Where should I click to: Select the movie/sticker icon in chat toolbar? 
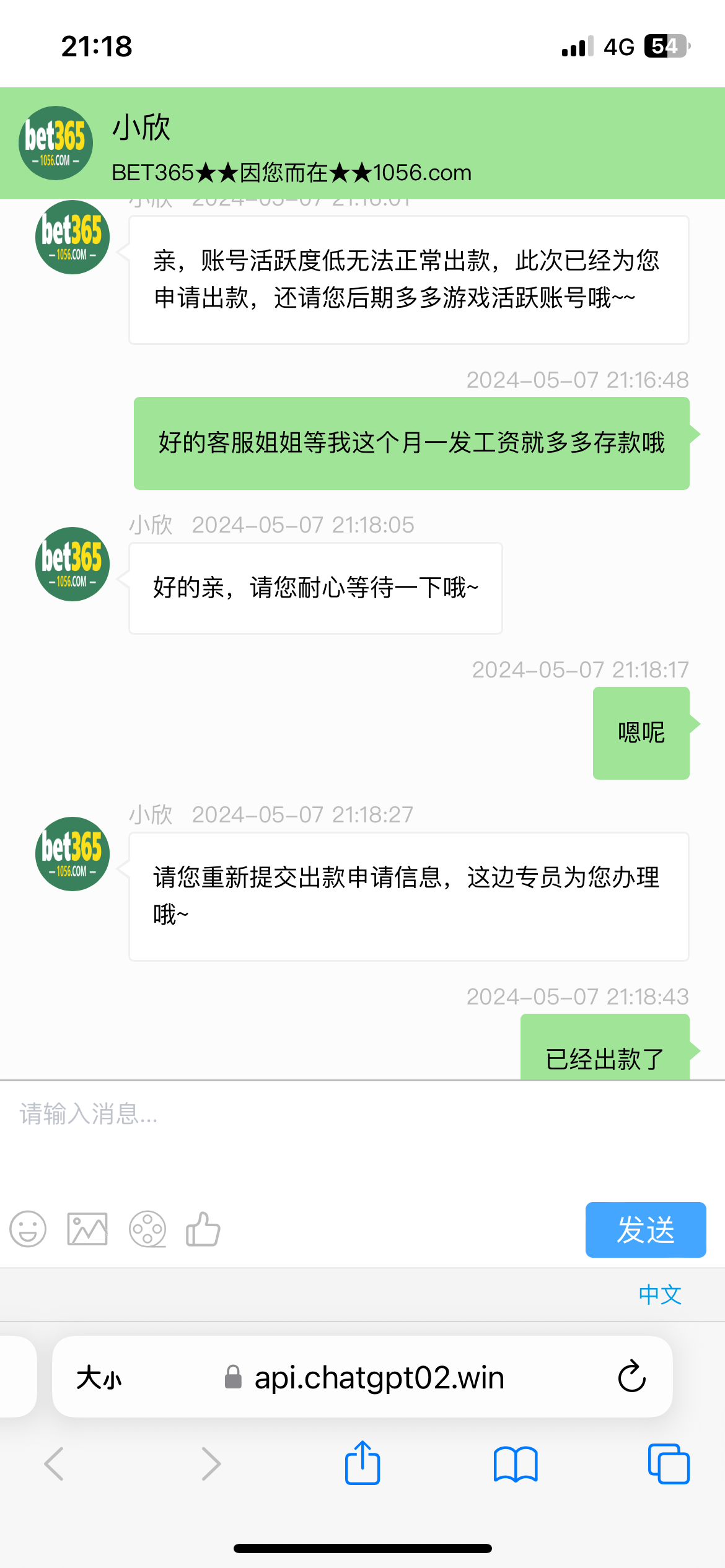point(147,1230)
